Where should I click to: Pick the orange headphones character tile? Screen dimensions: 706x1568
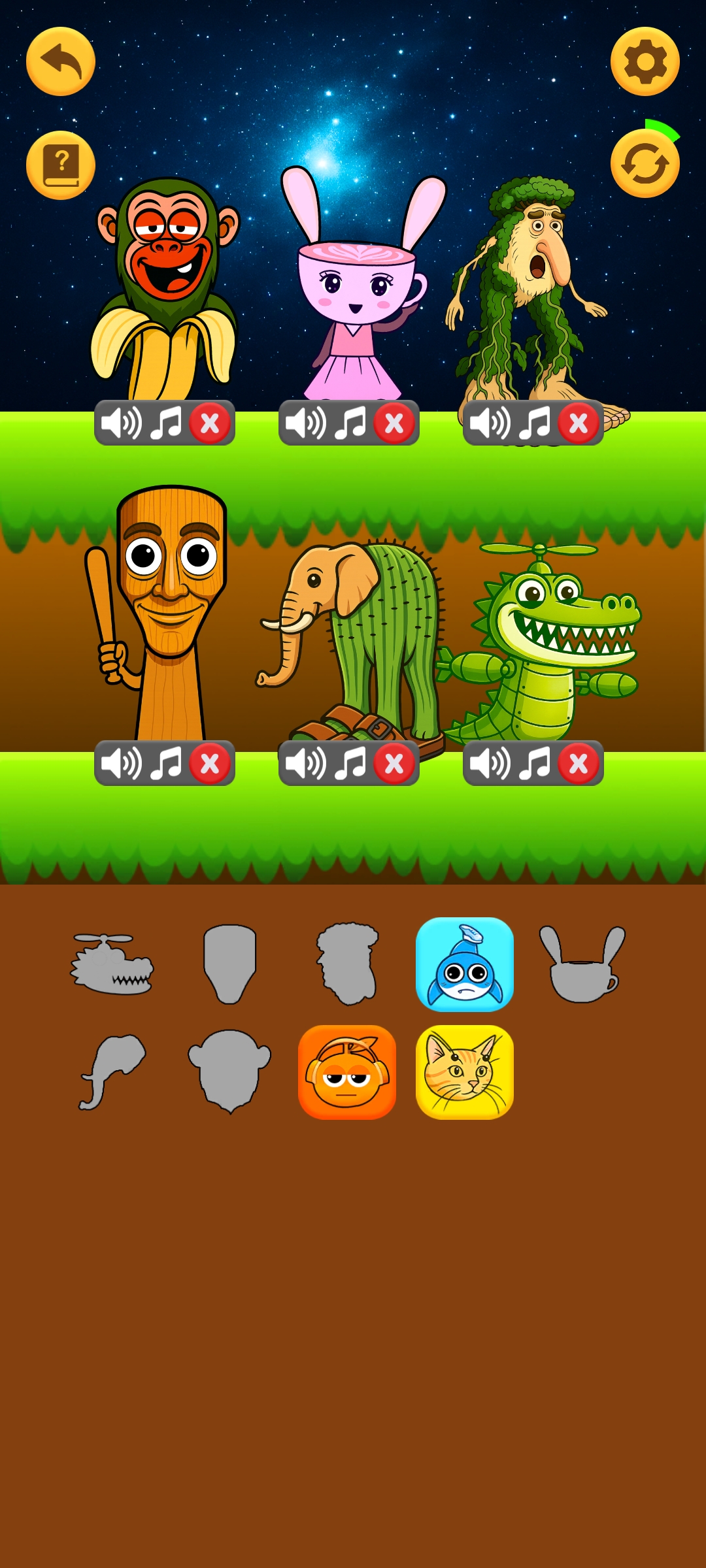pos(346,1072)
